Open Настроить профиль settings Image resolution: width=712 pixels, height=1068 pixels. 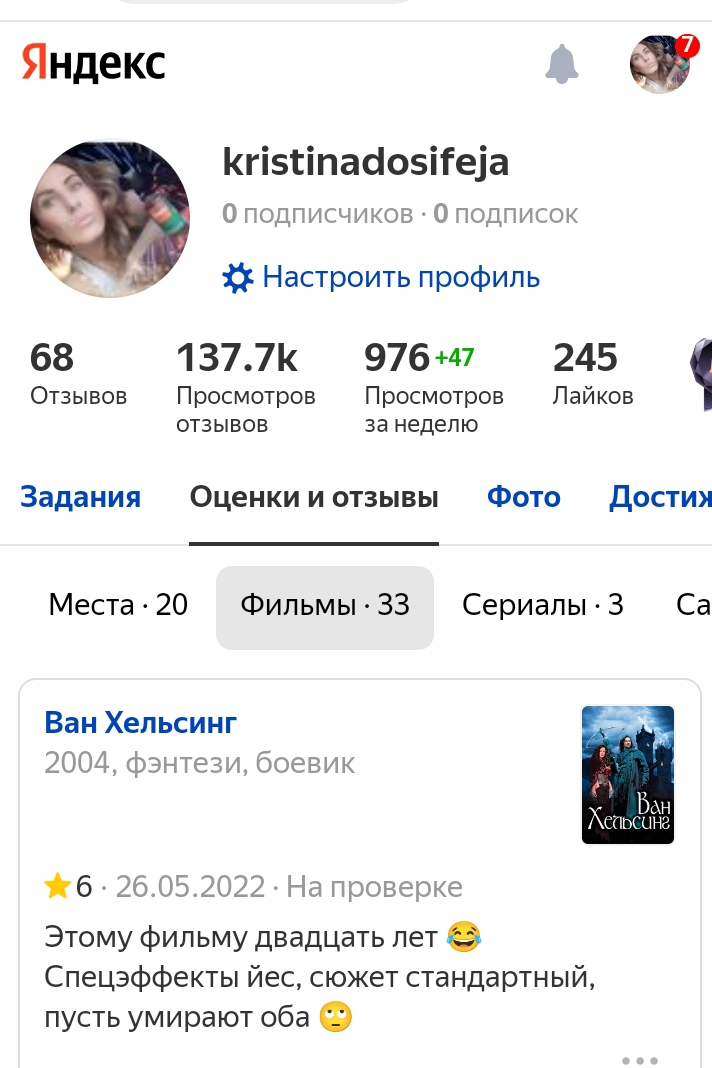(x=381, y=277)
